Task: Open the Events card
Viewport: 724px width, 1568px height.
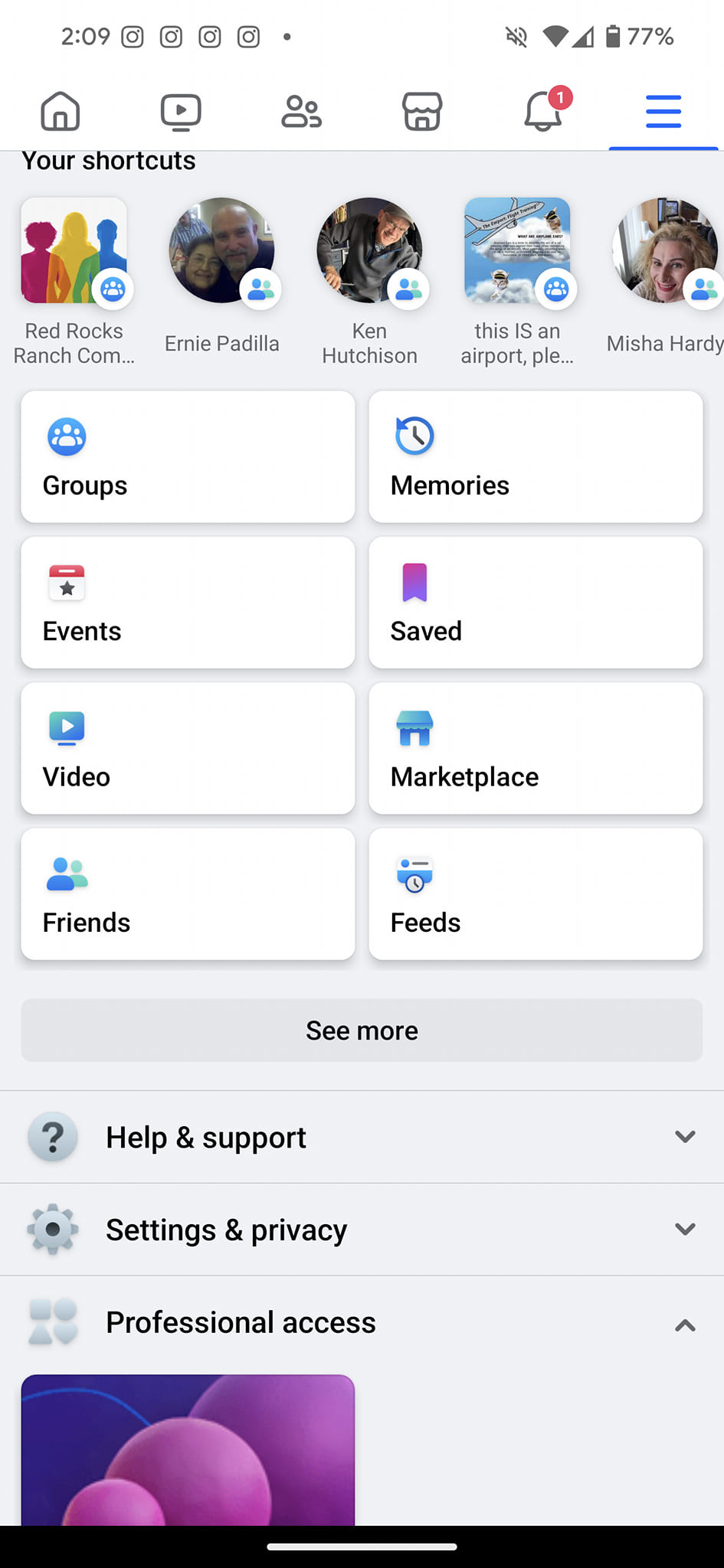Action: click(x=188, y=603)
